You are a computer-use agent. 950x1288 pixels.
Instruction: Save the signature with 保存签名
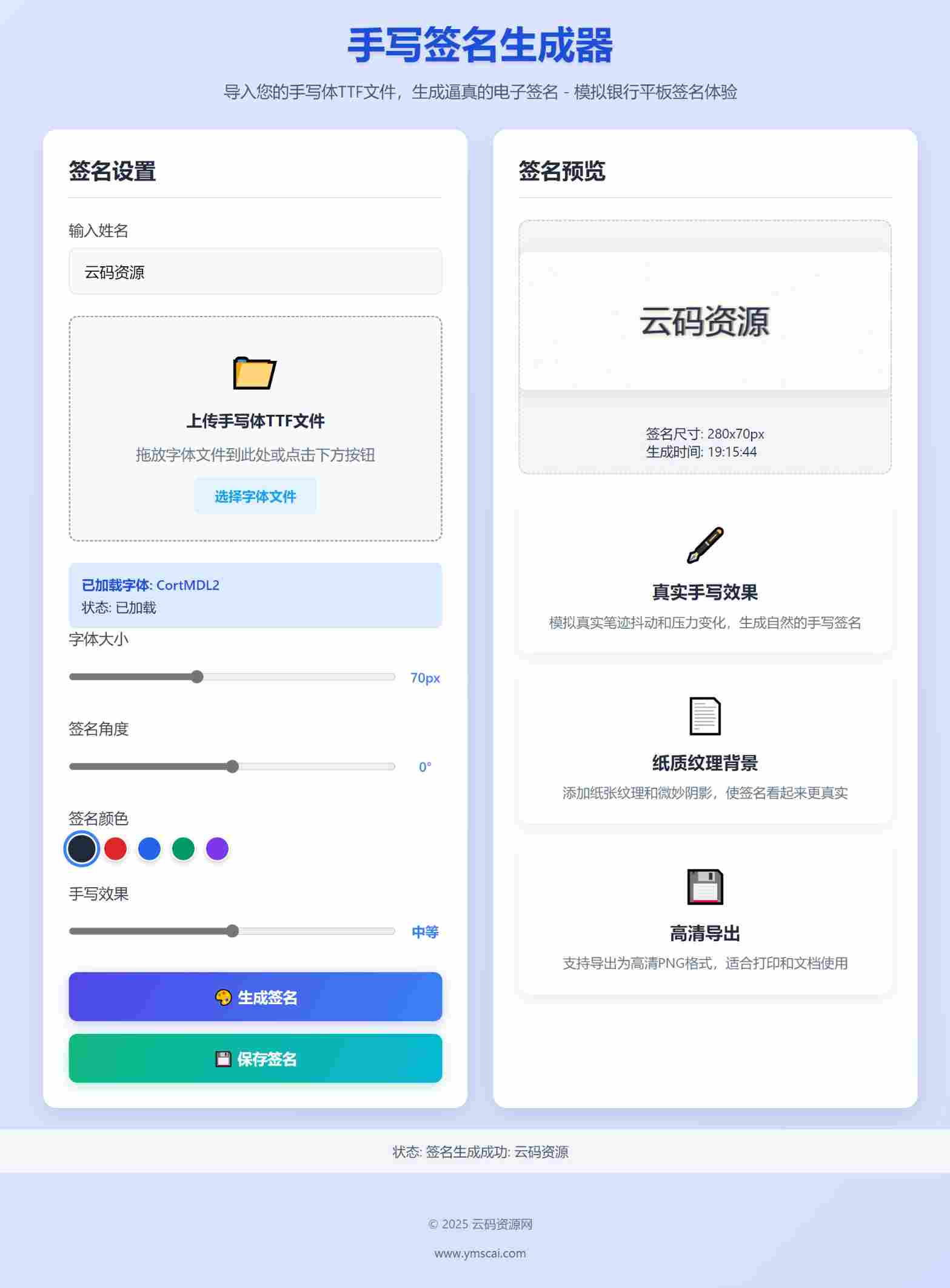coord(255,1058)
